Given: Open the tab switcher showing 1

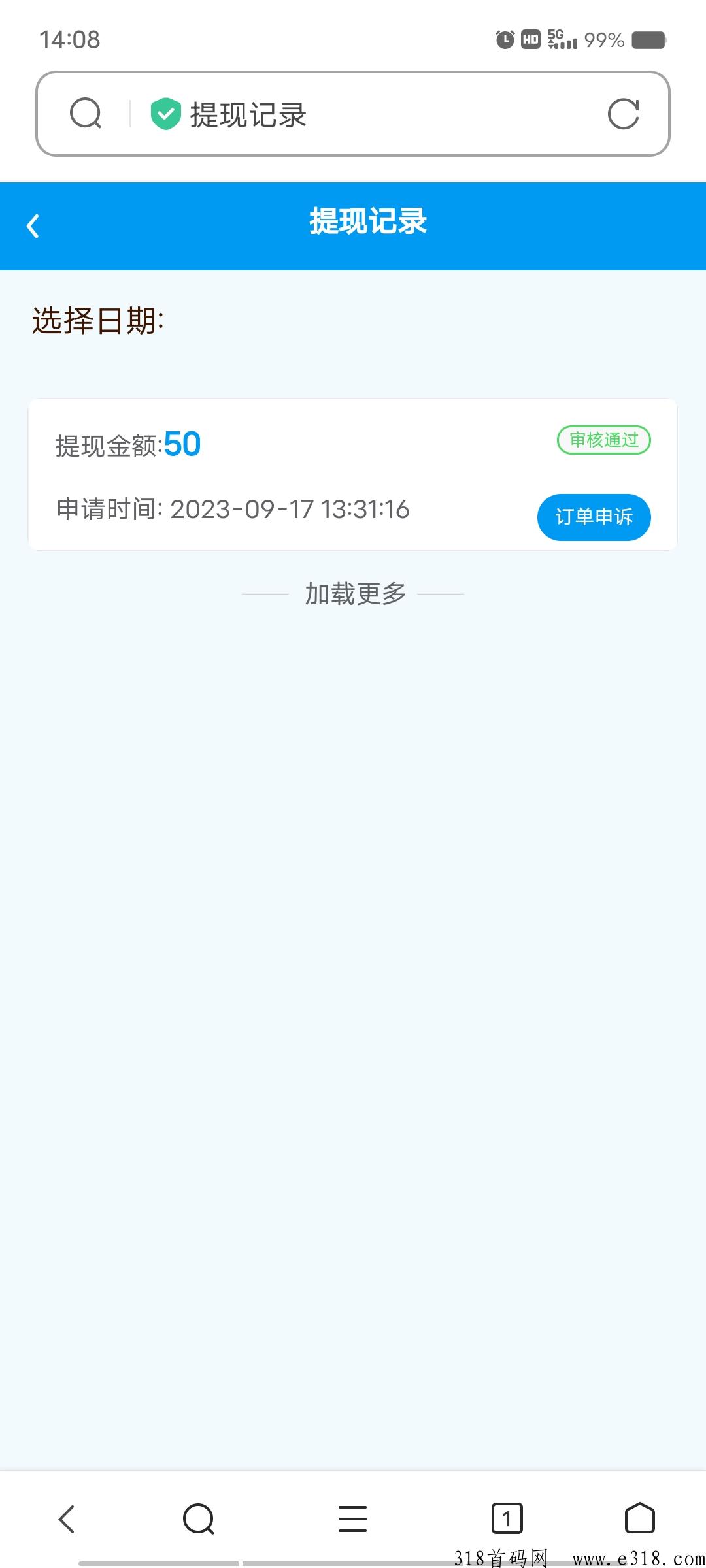Looking at the screenshot, I should [x=507, y=1518].
